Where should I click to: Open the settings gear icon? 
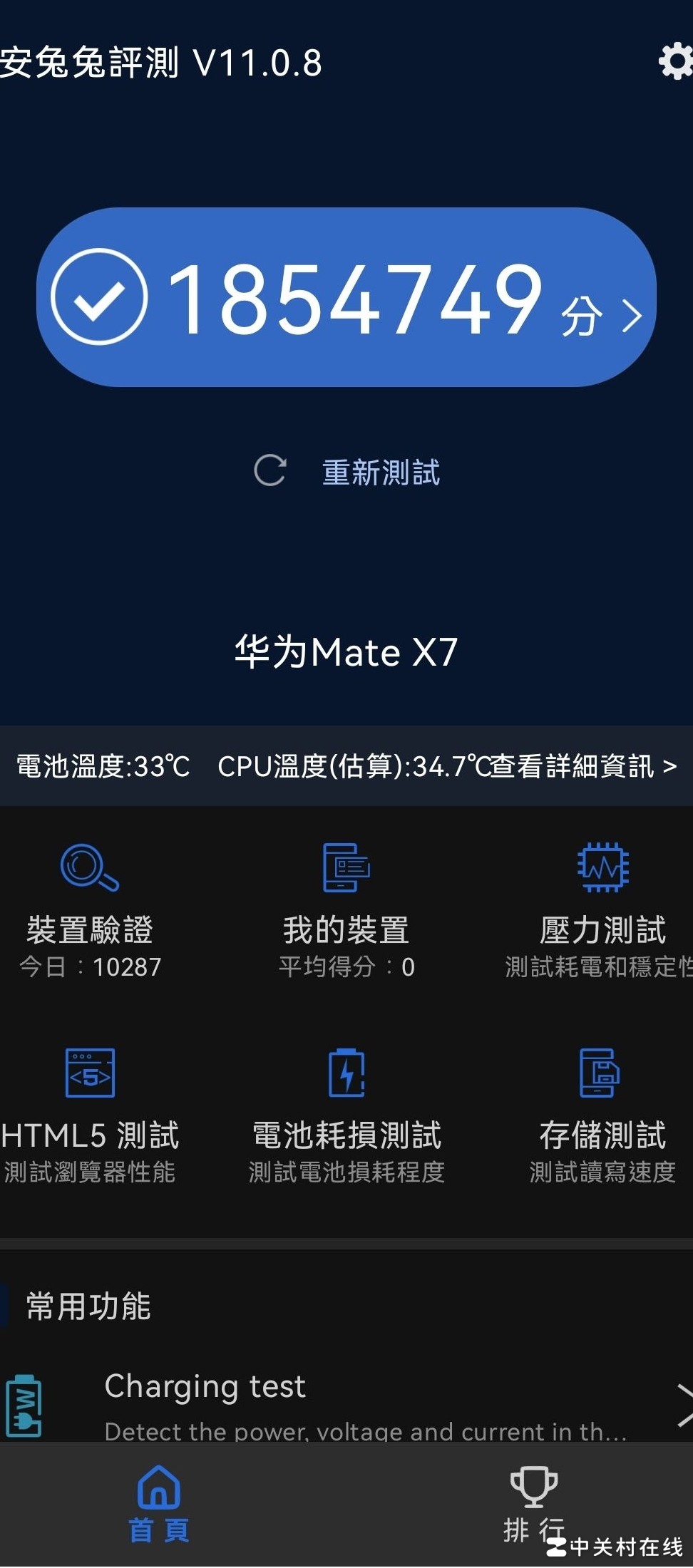pyautogui.click(x=674, y=62)
